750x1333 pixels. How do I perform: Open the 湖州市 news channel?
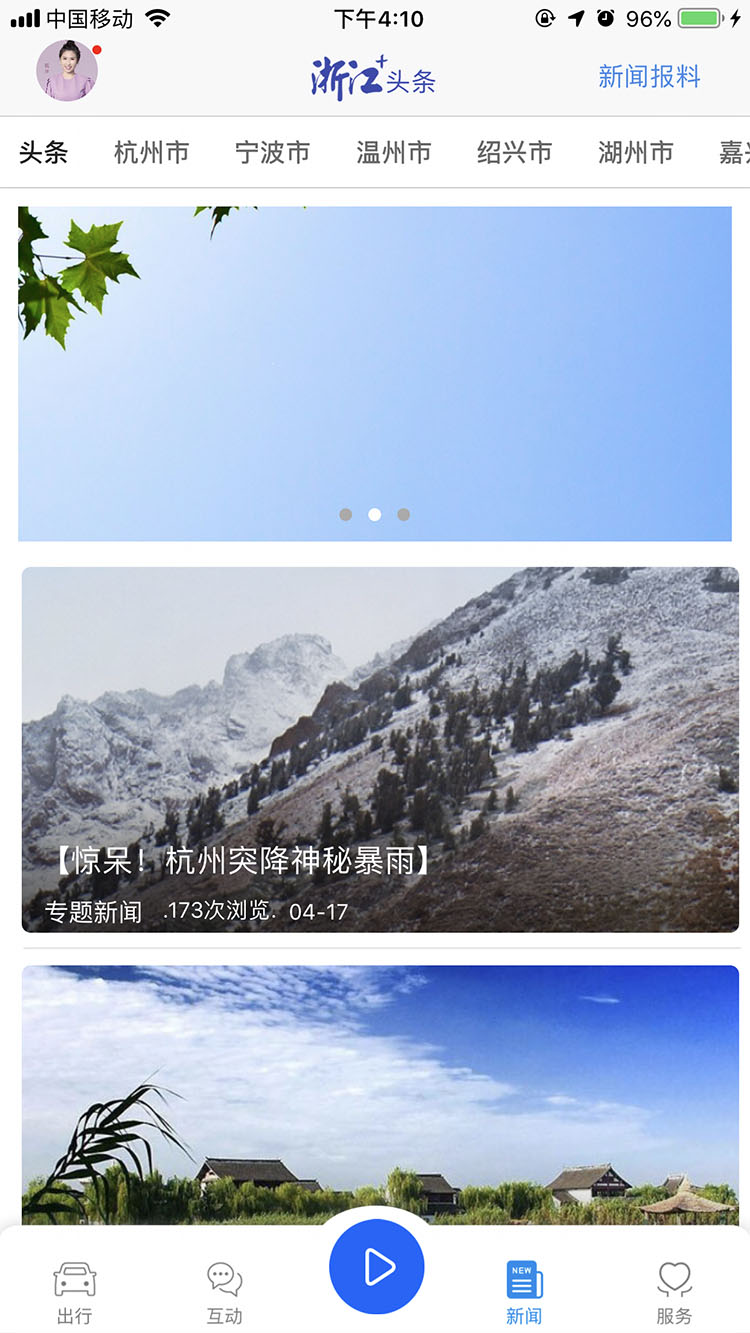coord(635,152)
